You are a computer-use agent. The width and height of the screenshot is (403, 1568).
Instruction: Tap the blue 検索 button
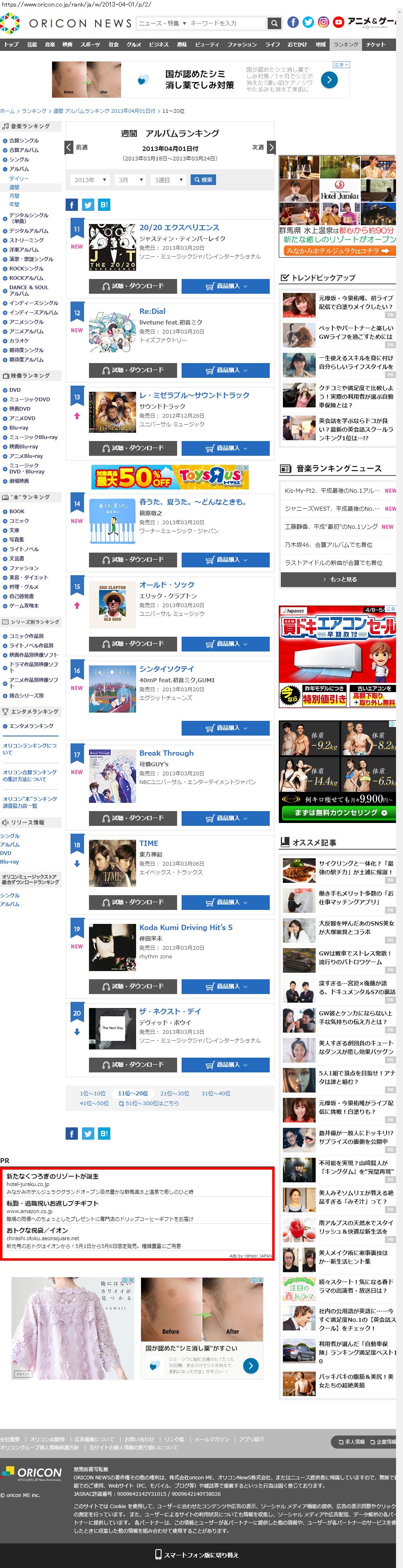point(203,180)
